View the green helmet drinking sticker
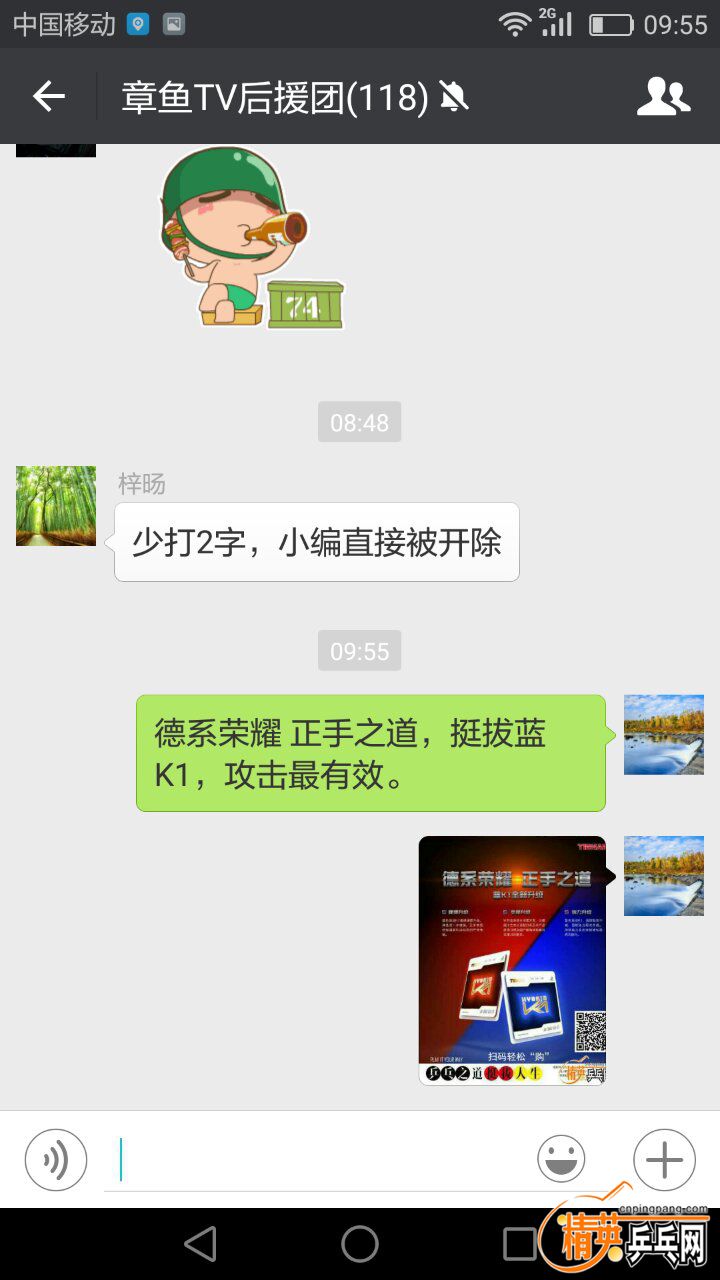This screenshot has width=720, height=1280. pos(252,238)
